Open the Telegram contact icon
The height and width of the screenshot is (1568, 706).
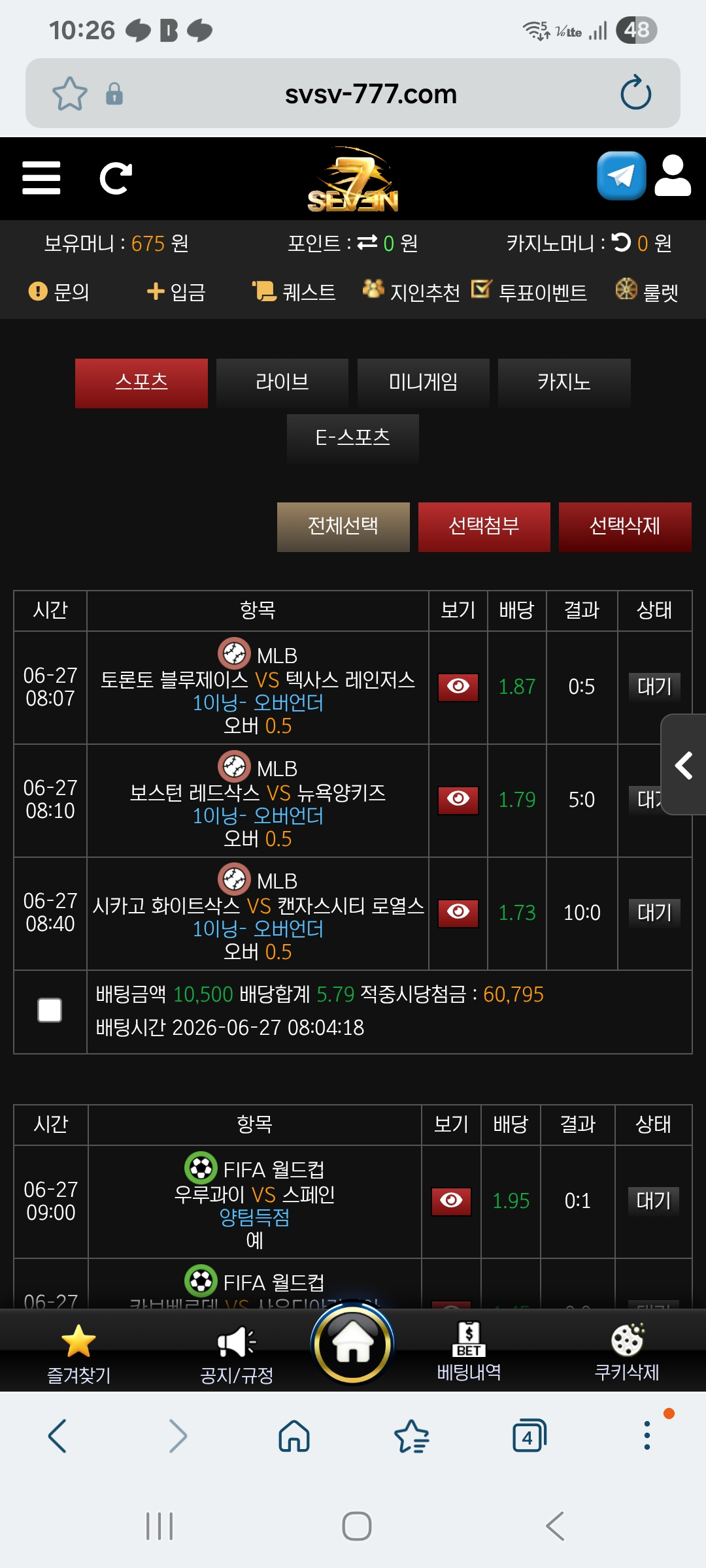621,176
